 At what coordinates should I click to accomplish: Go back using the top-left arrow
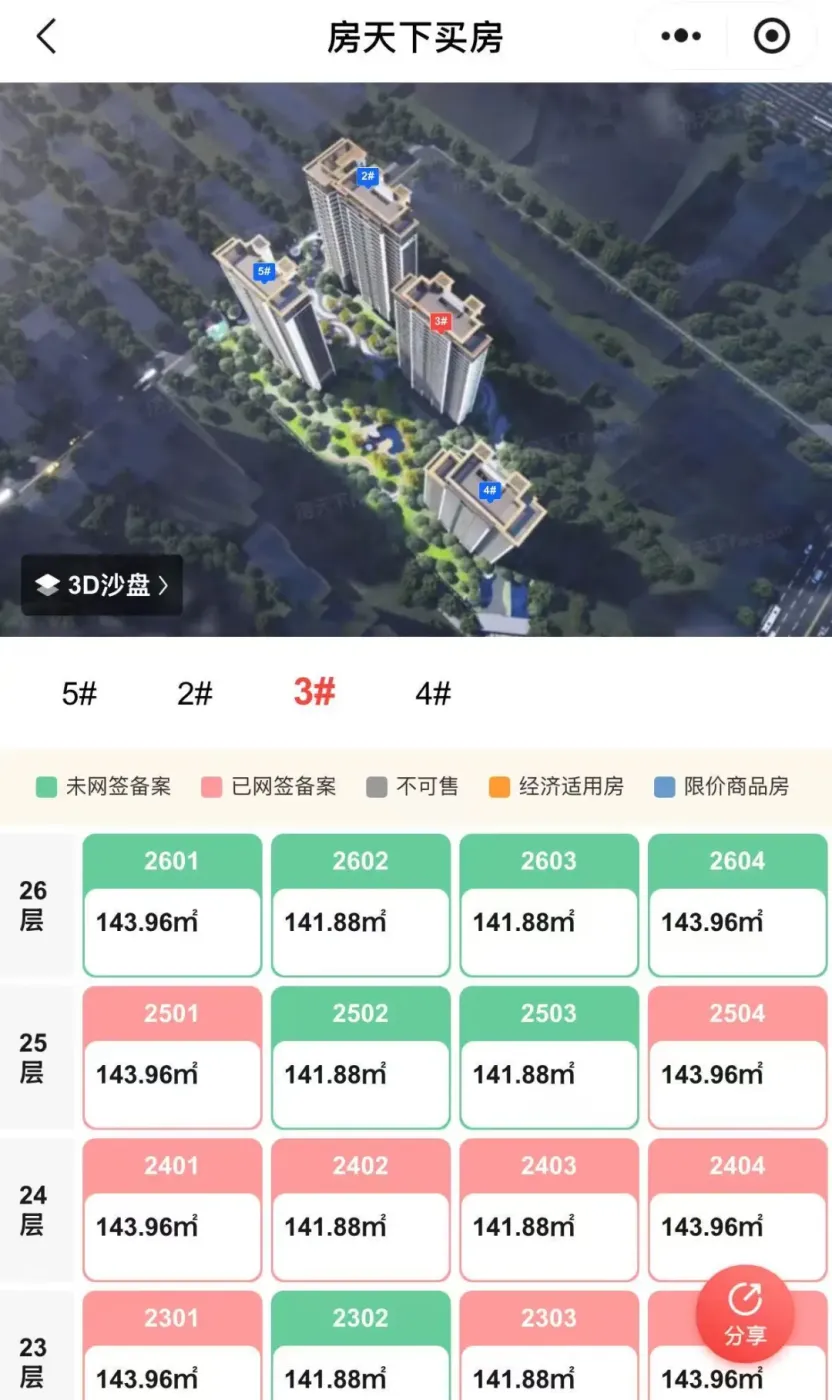(x=47, y=38)
